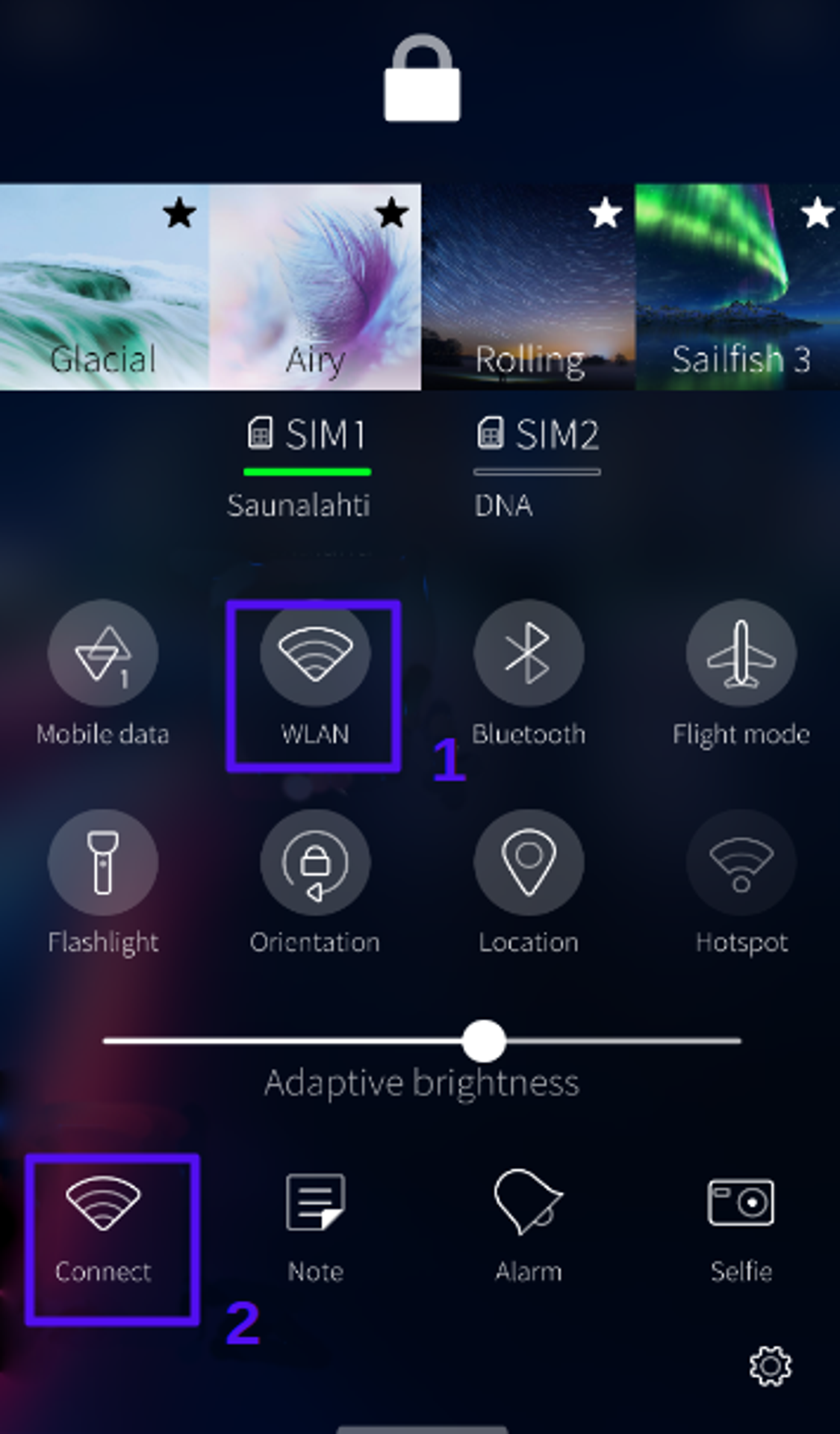Choose the Sailfish 3 ambience
This screenshot has height=1434, width=840.
pos(738,287)
